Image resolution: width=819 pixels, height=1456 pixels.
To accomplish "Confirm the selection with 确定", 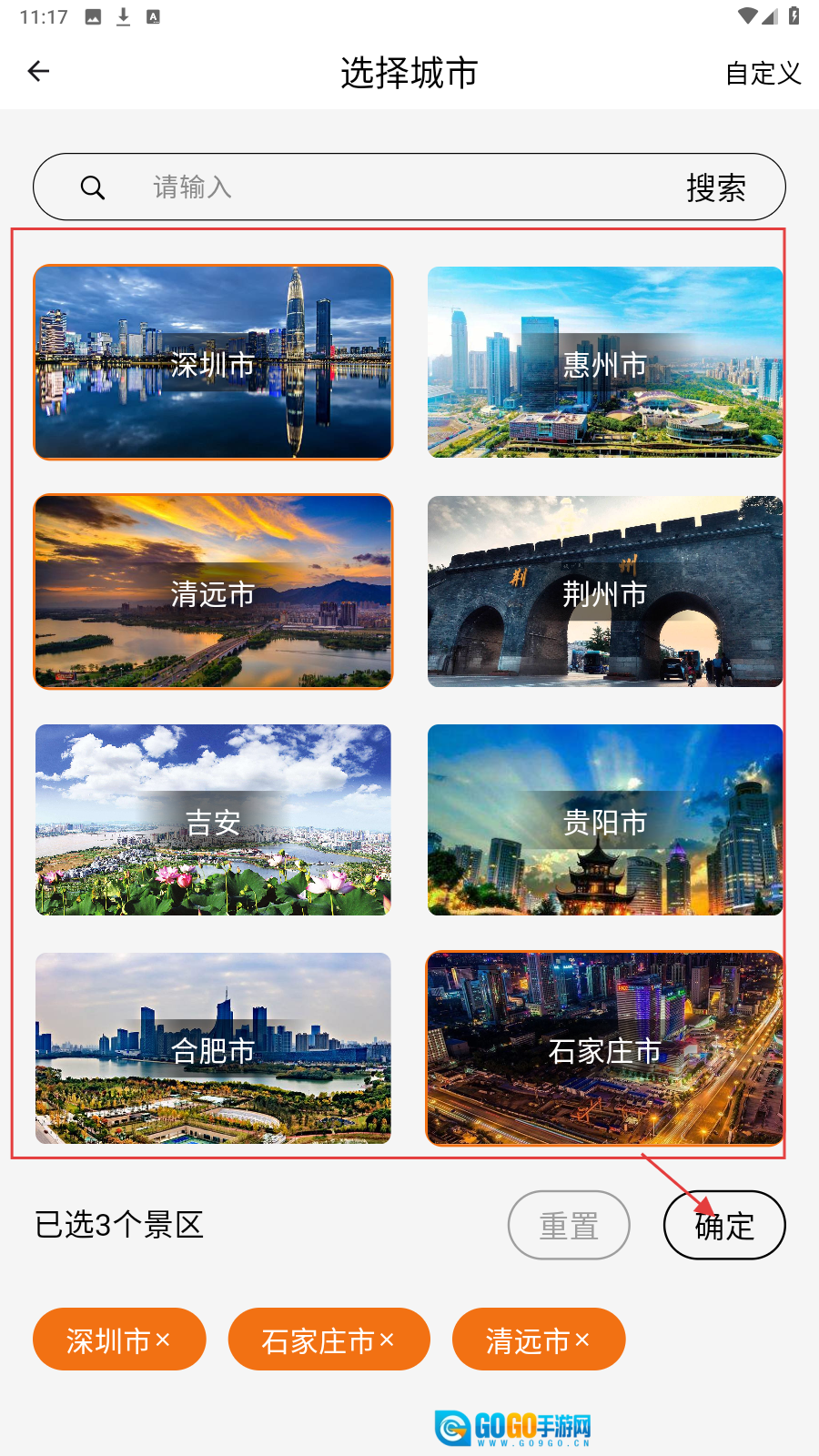I will 724,1225.
